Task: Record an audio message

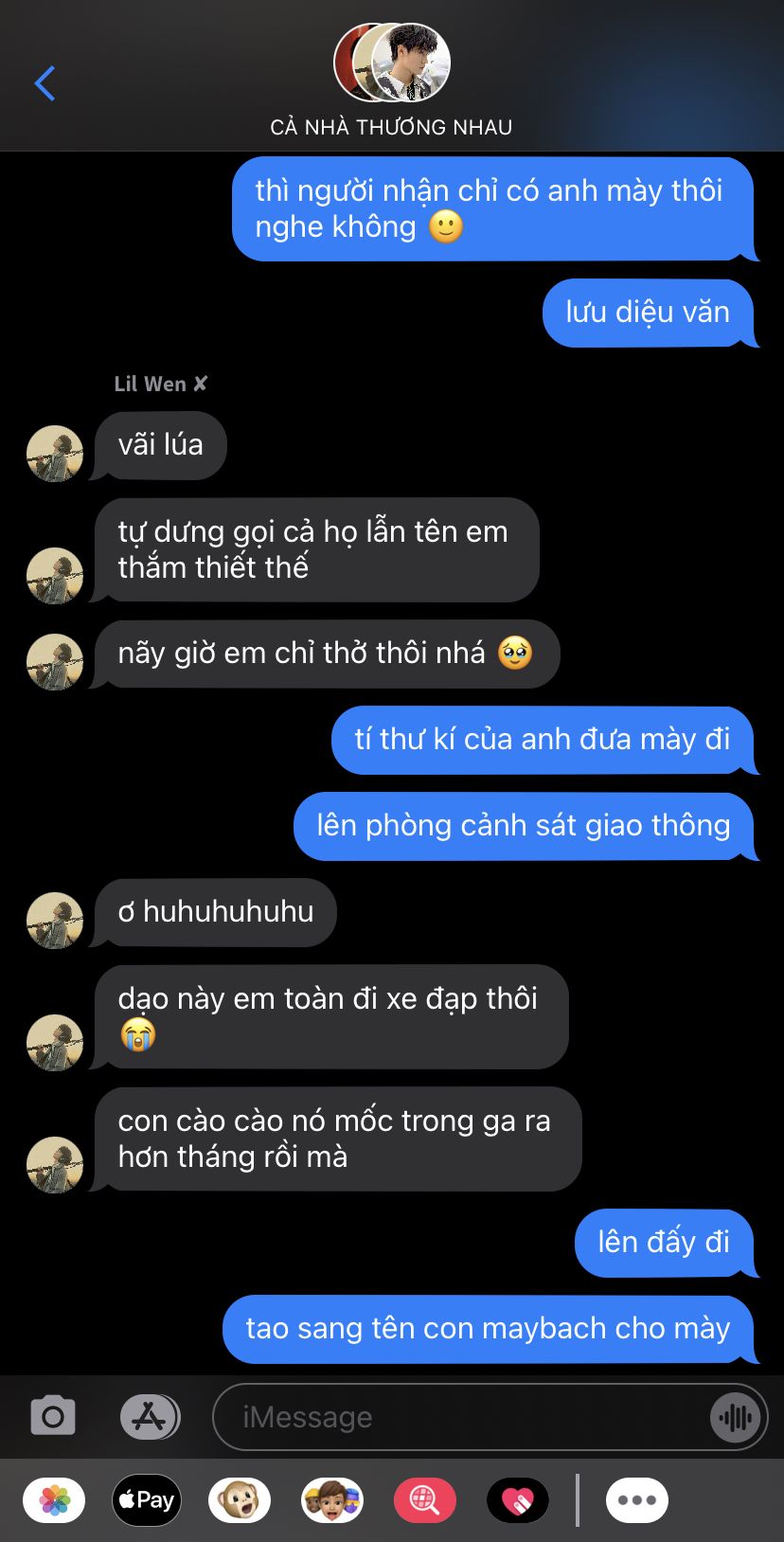Action: pyautogui.click(x=736, y=1417)
